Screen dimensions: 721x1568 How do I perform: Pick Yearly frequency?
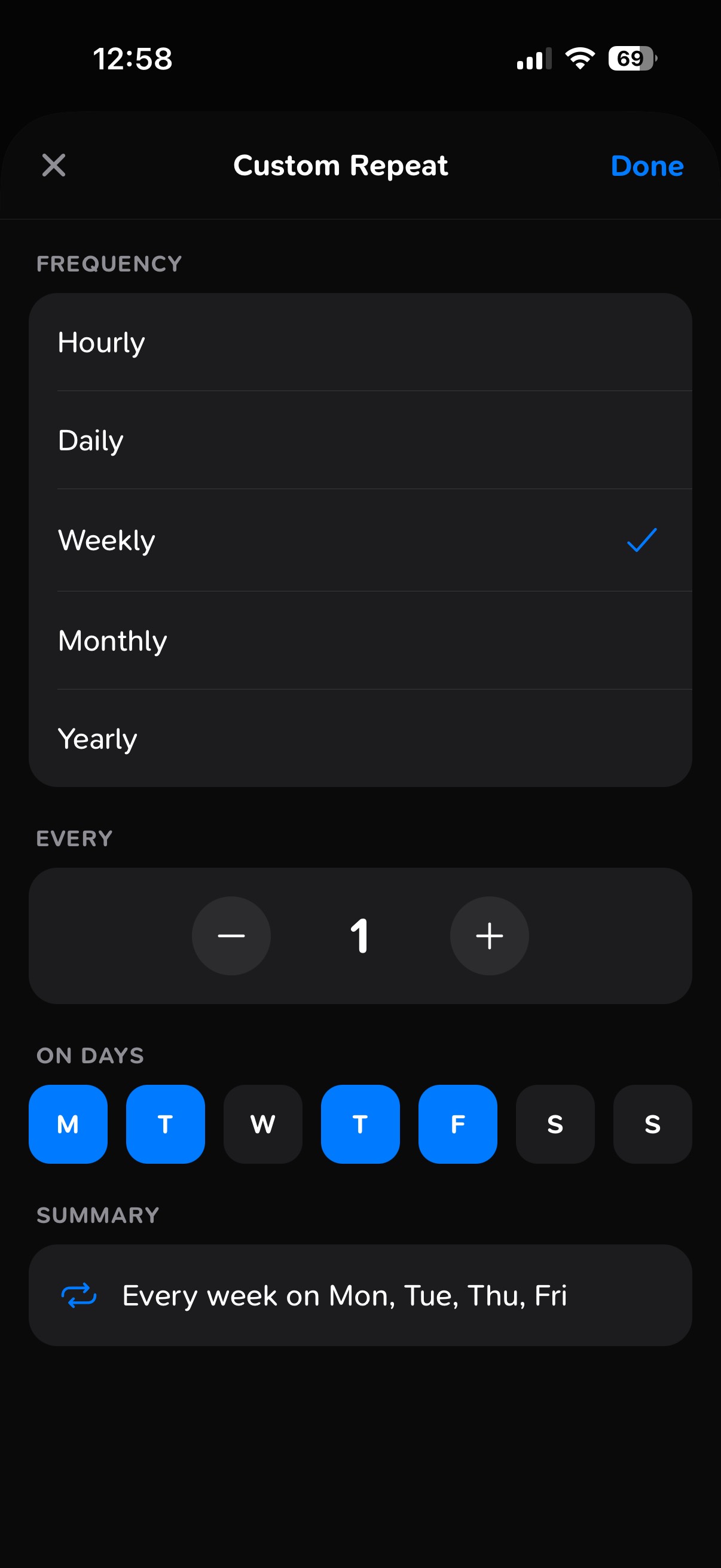360,739
